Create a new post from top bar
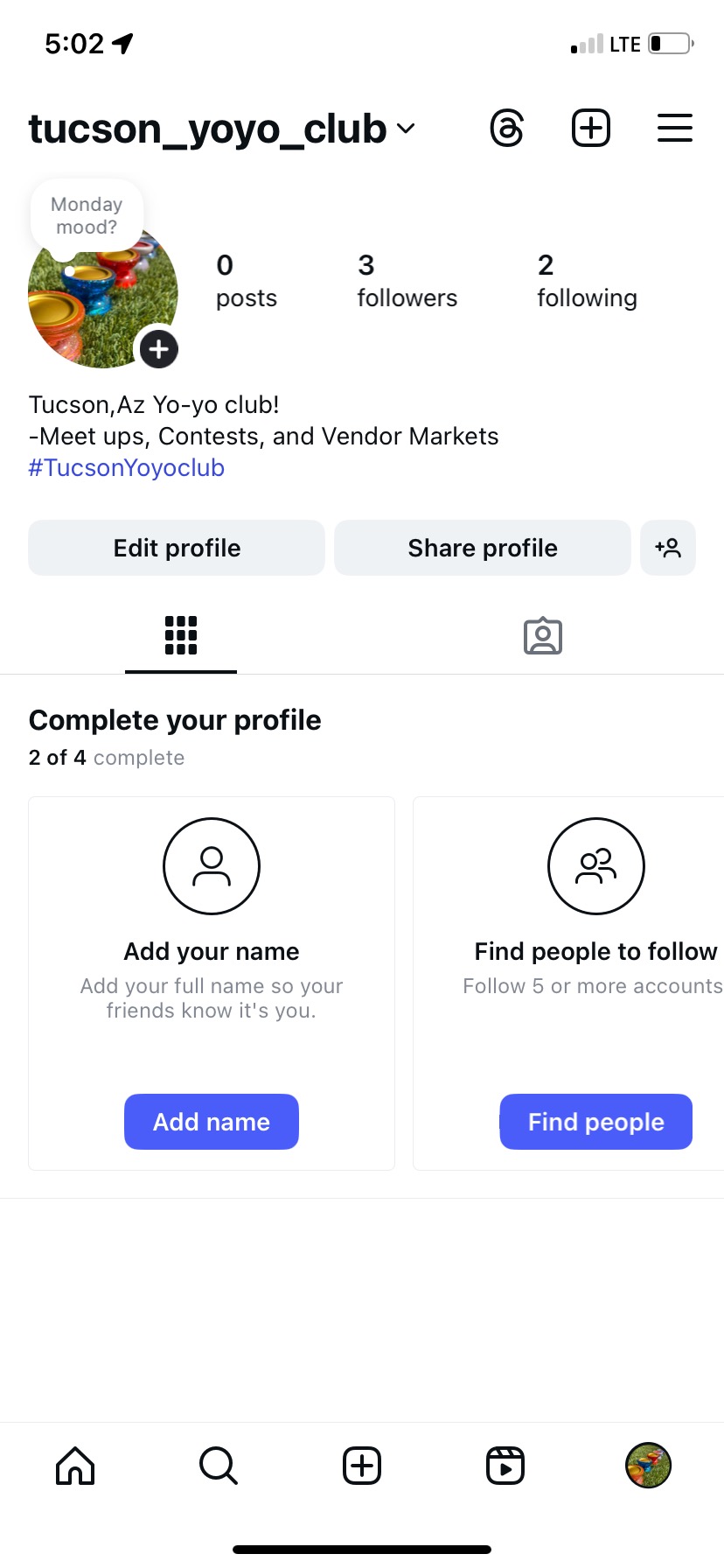The height and width of the screenshot is (1568, 724). pyautogui.click(x=591, y=129)
